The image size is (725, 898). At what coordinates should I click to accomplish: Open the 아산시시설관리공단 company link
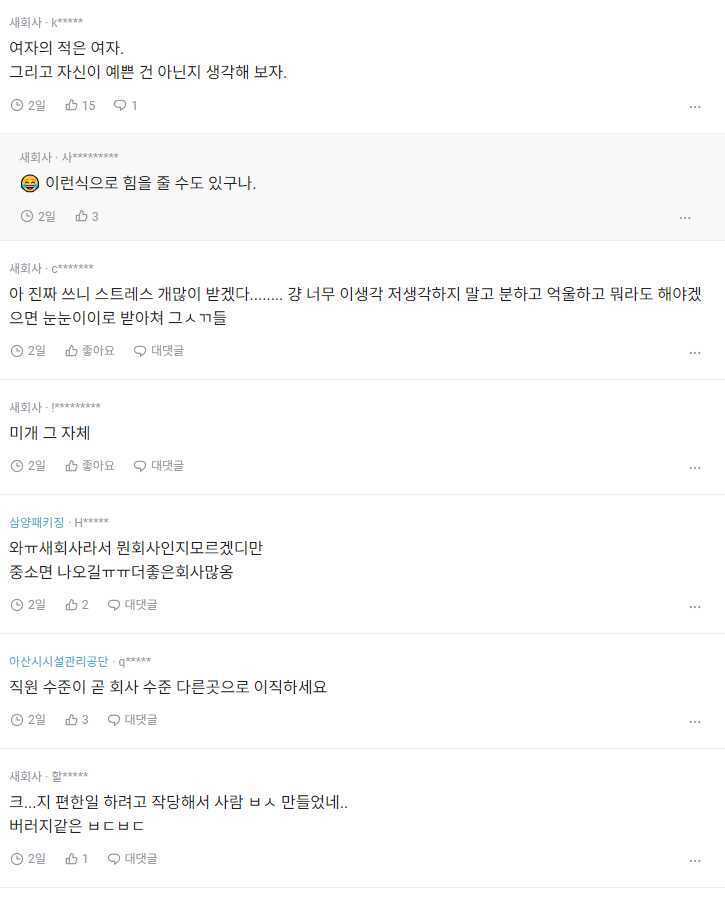pos(59,661)
